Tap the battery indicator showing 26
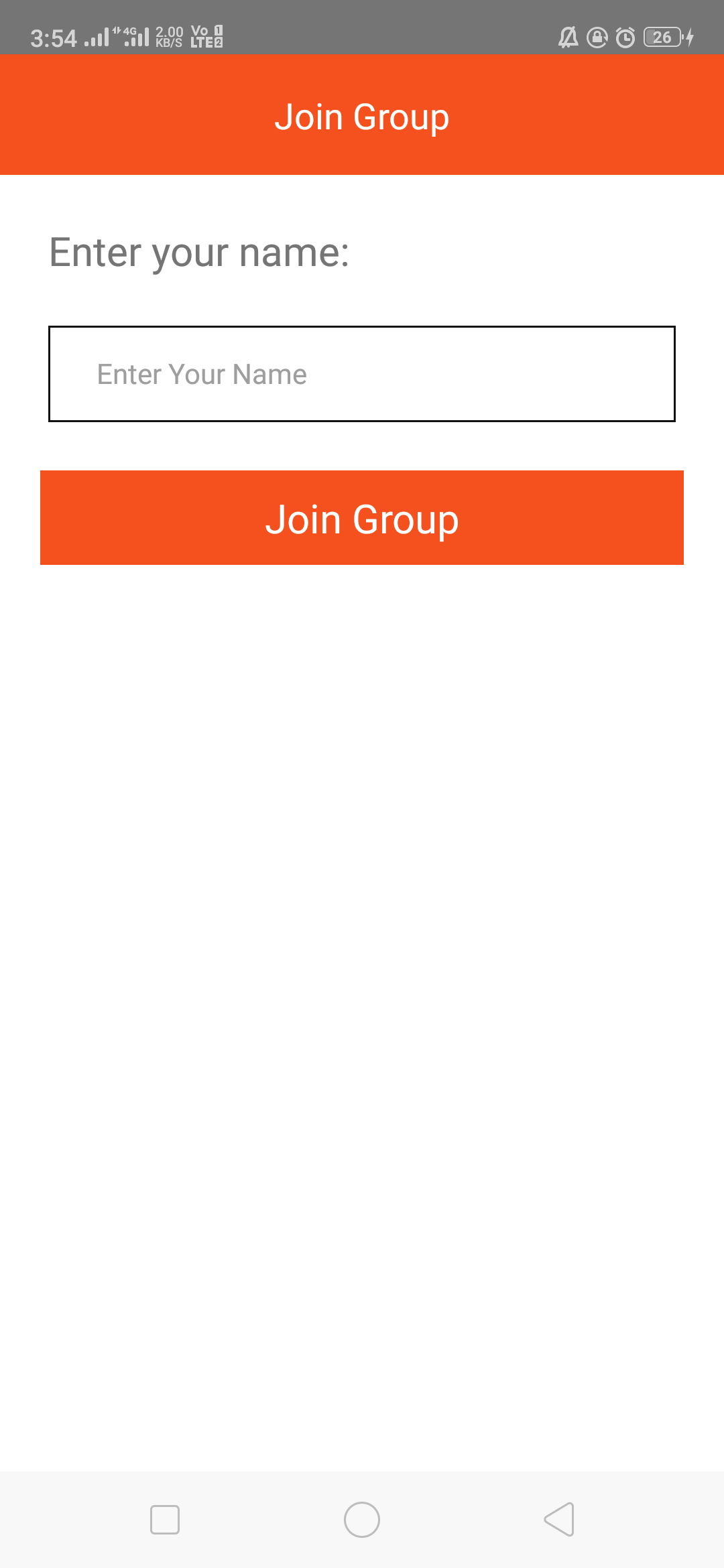Image resolution: width=724 pixels, height=1568 pixels. pyautogui.click(x=662, y=38)
